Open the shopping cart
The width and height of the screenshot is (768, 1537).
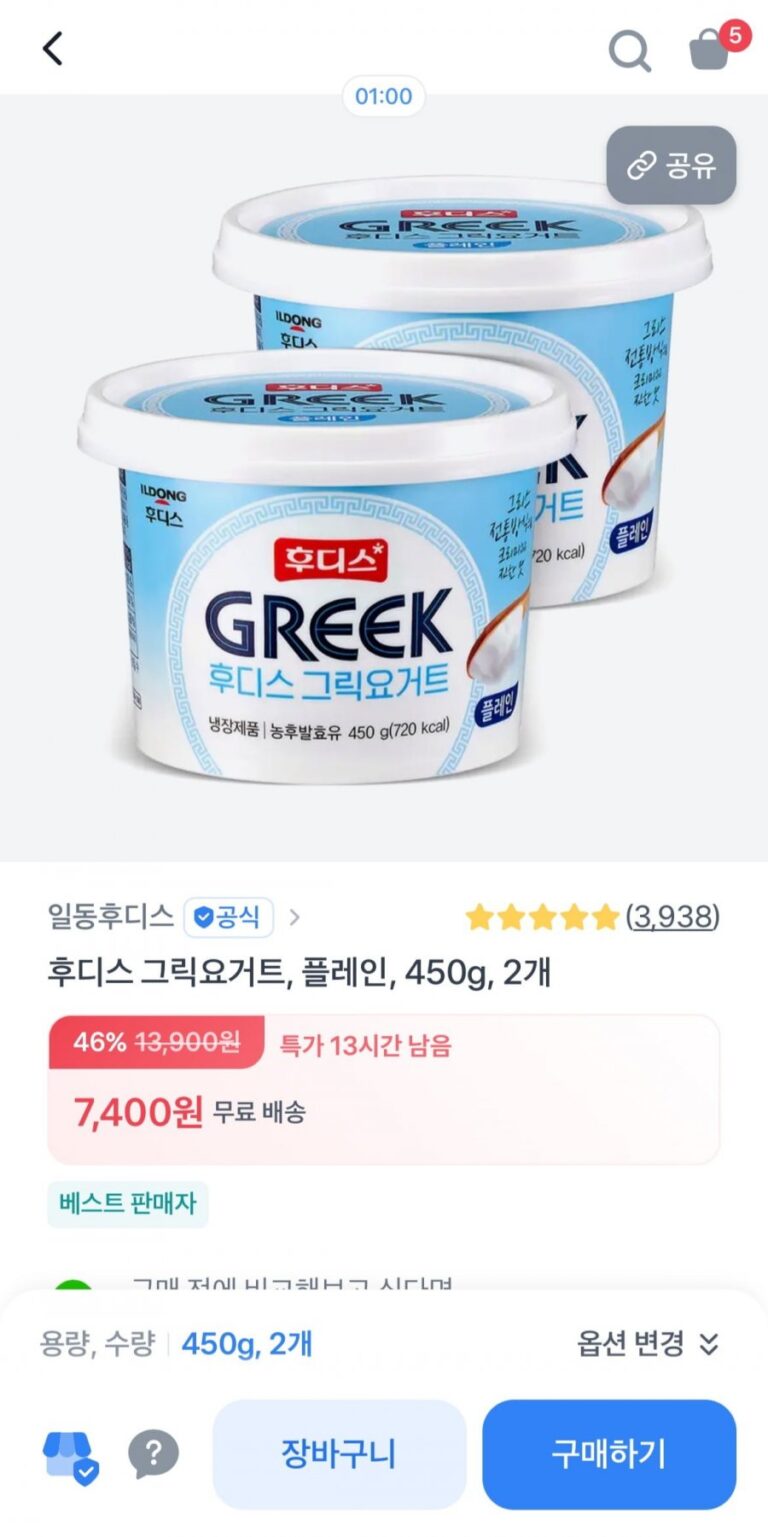[x=711, y=49]
